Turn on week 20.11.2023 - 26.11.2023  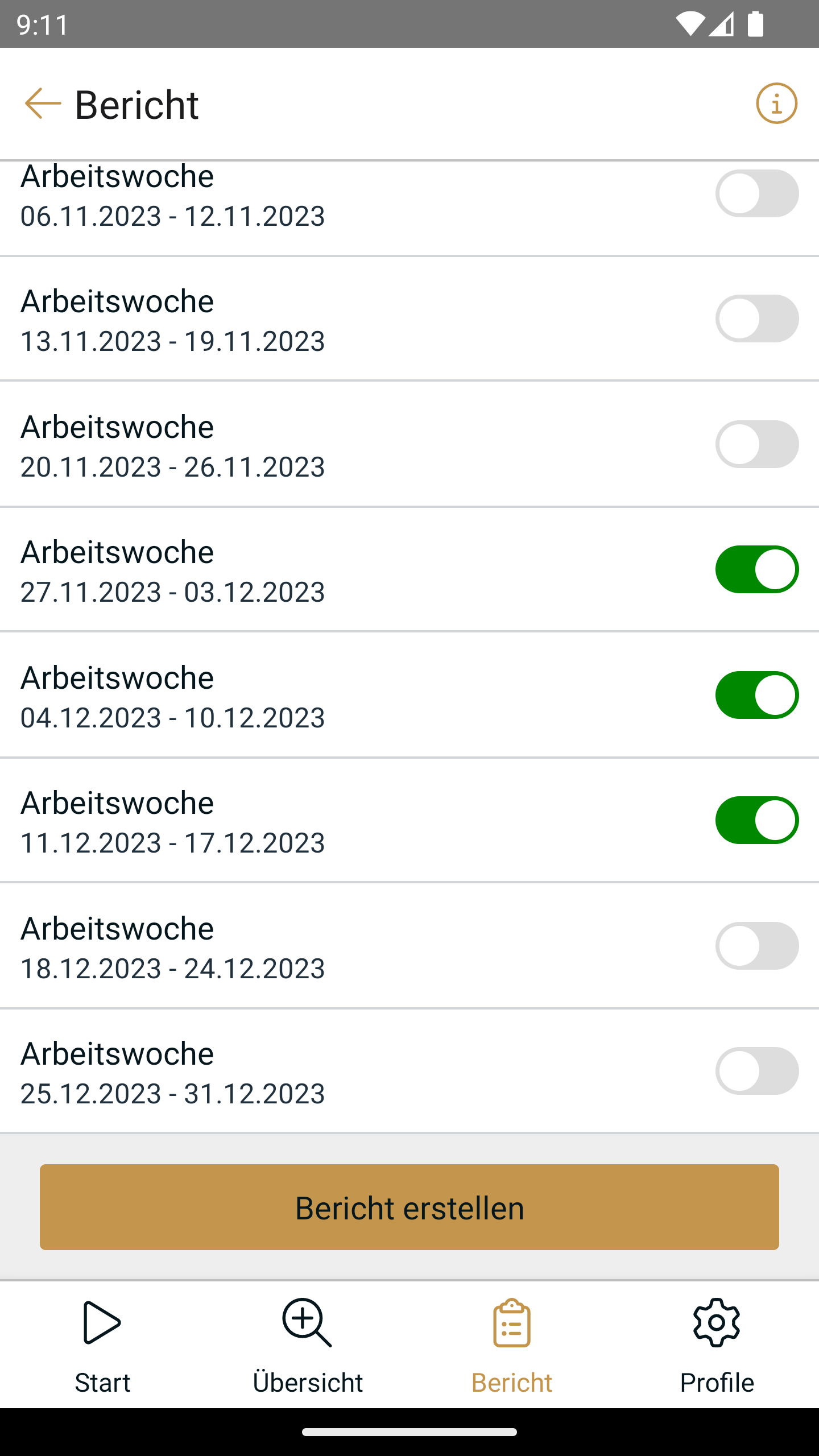[757, 444]
